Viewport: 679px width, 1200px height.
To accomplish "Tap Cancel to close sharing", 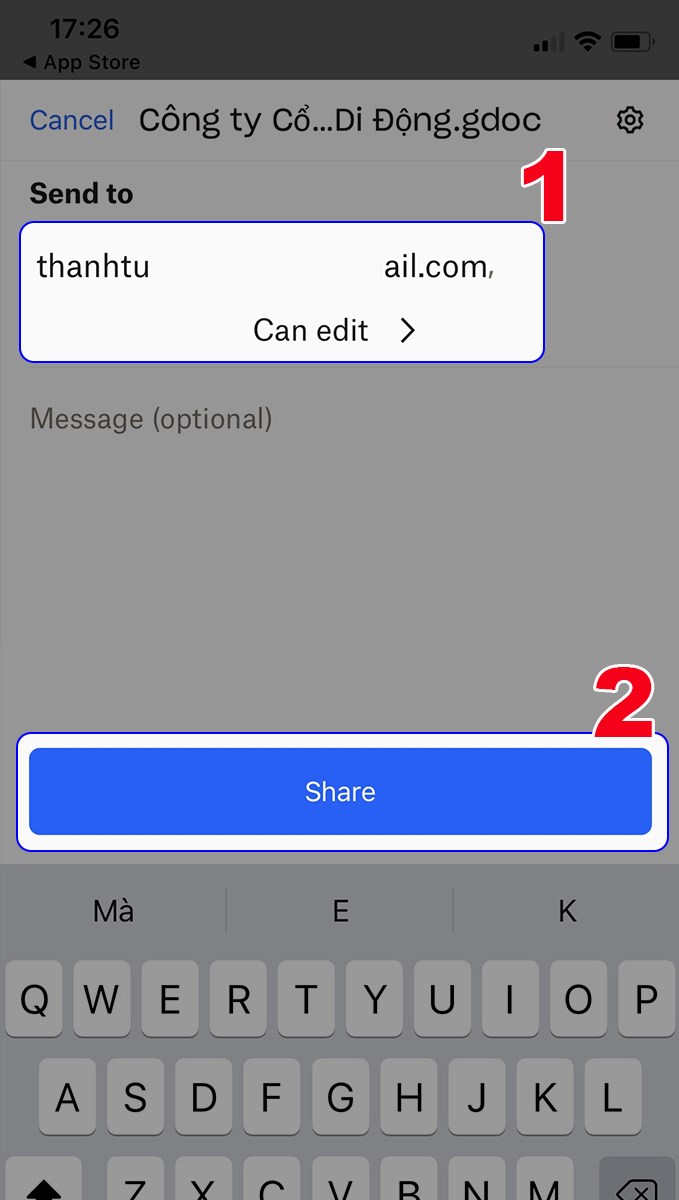I will 72,121.
